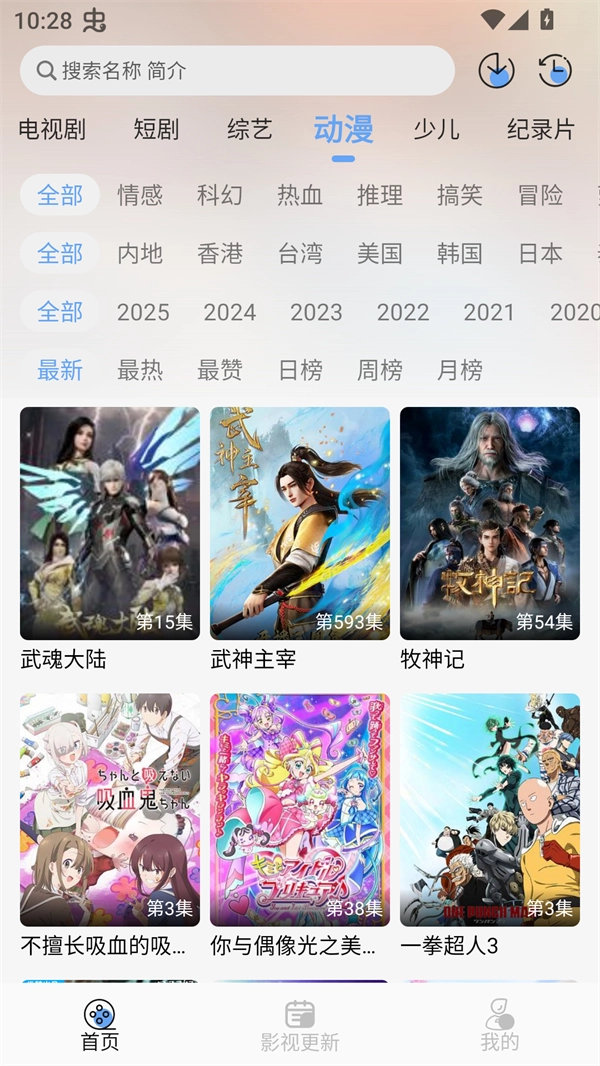The width and height of the screenshot is (600, 1066).
Task: Open the watch history icon
Action: 555,71
